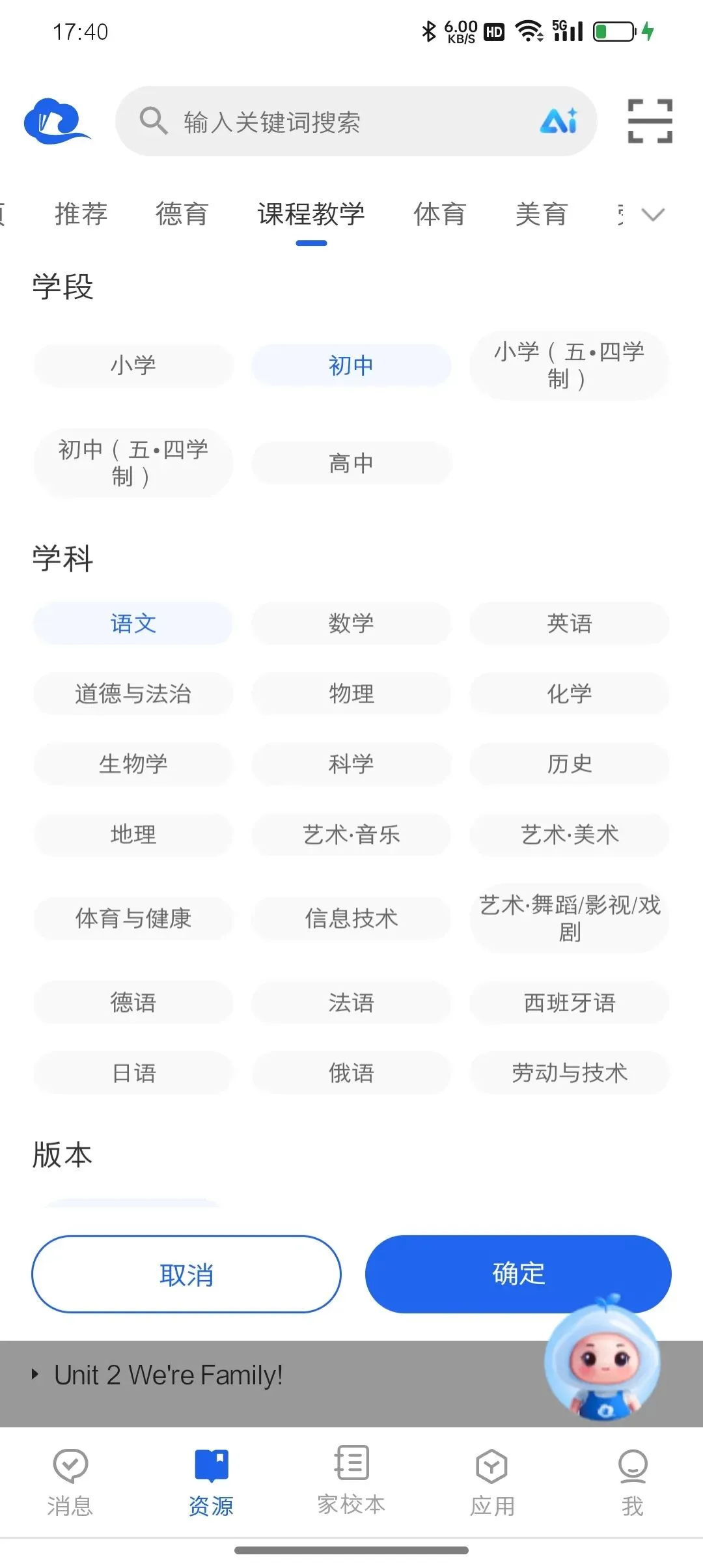Switch to the 体育 tab
The image size is (703, 1568).
(x=440, y=214)
